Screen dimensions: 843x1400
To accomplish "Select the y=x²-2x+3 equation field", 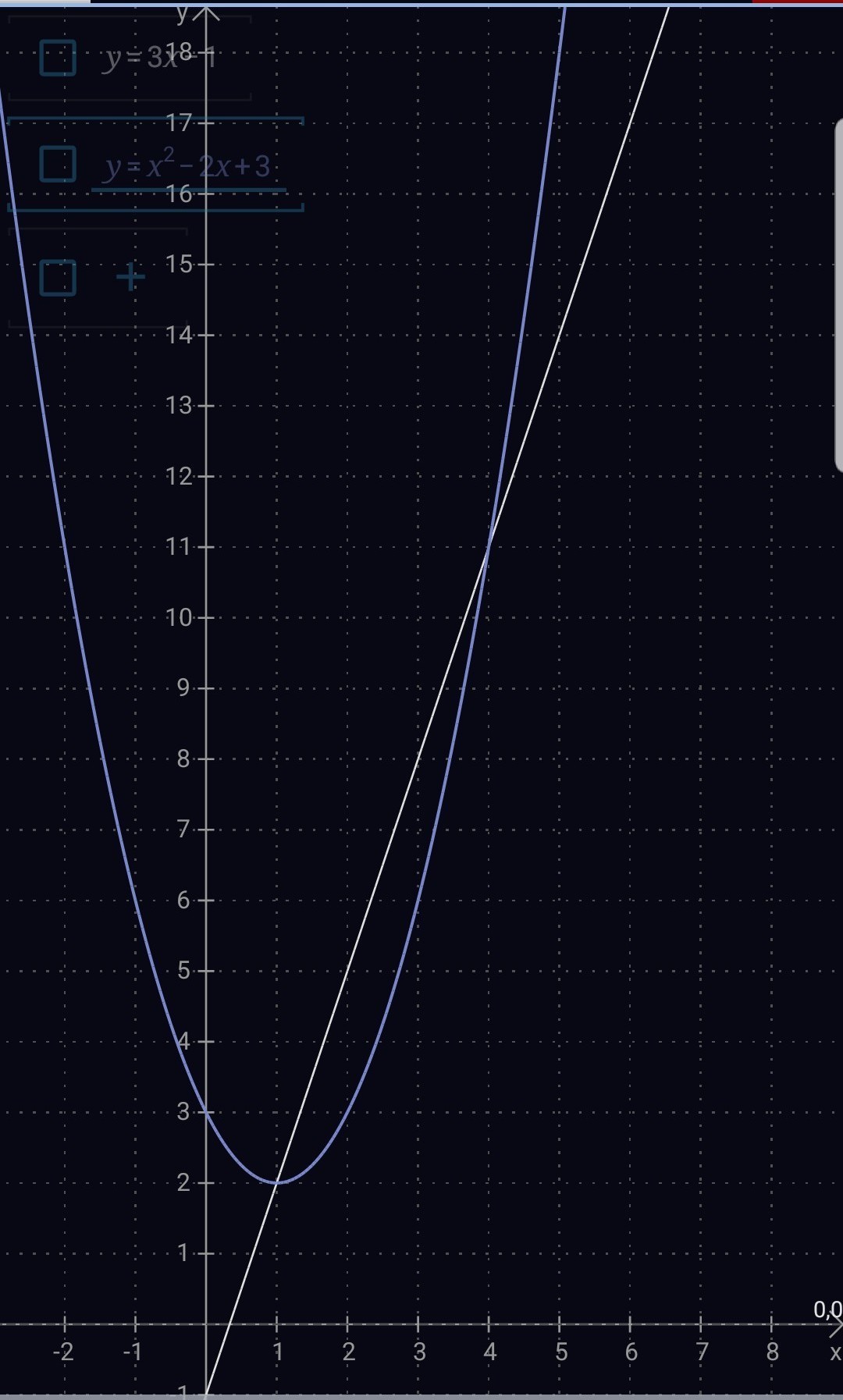I will 189,166.
